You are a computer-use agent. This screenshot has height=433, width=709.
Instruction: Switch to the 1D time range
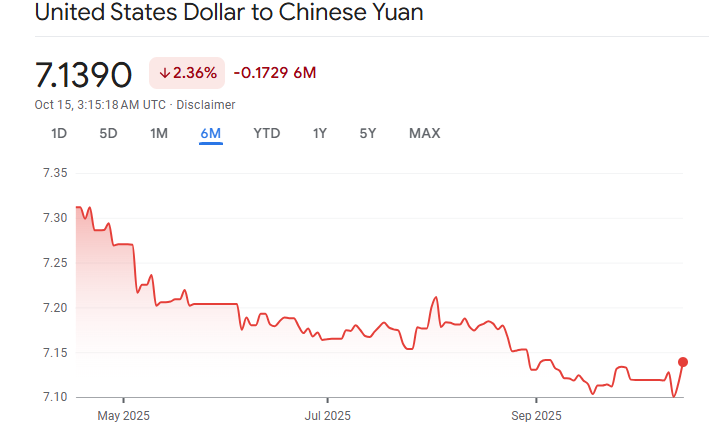(x=59, y=133)
